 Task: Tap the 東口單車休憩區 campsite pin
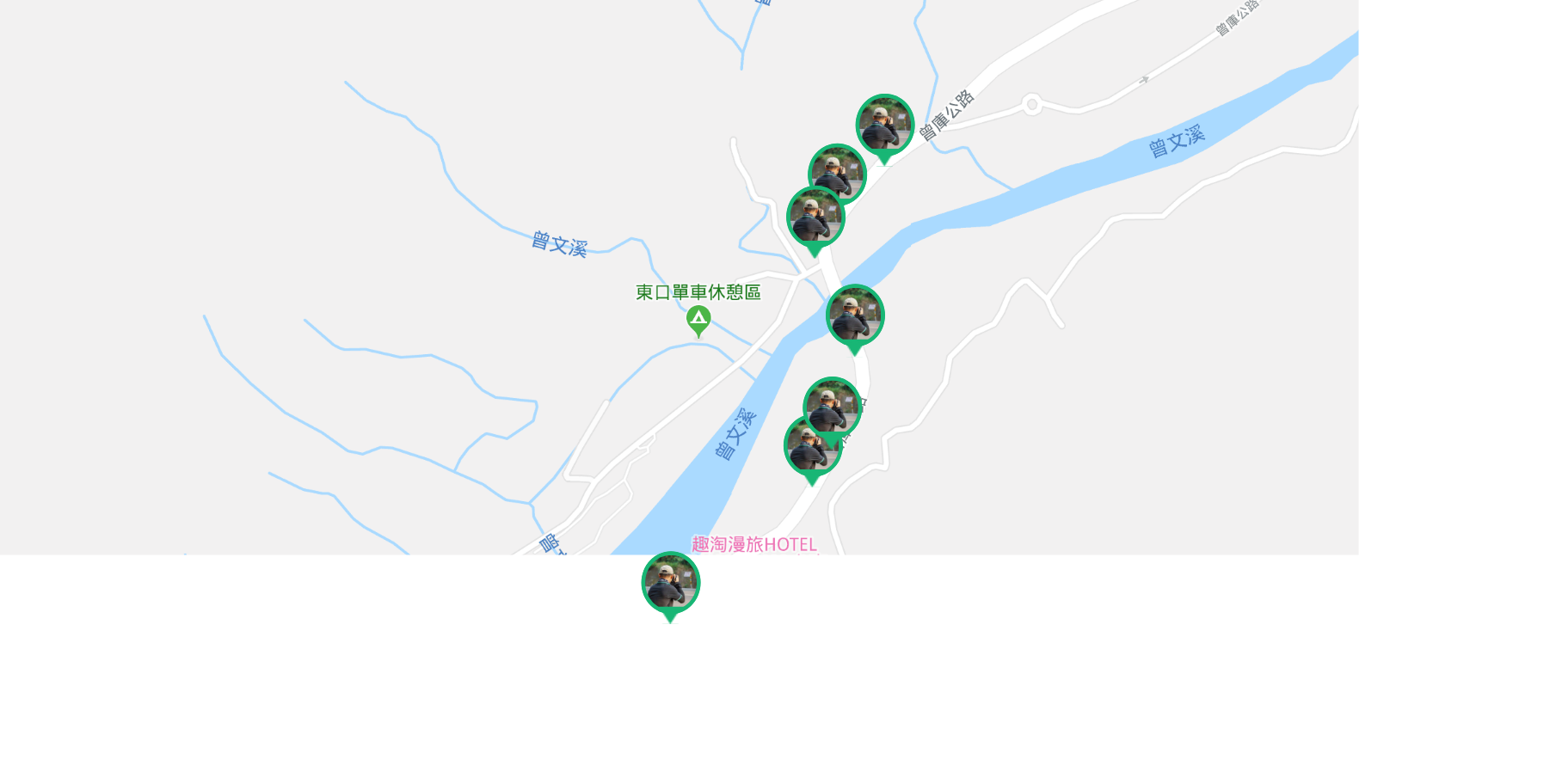[698, 320]
